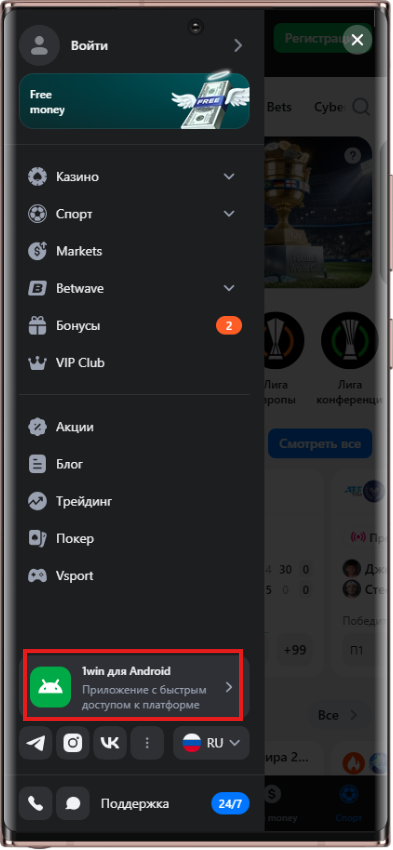This screenshot has height=850, width=393.
Task: Open the Instagram profile icon
Action: 73,743
